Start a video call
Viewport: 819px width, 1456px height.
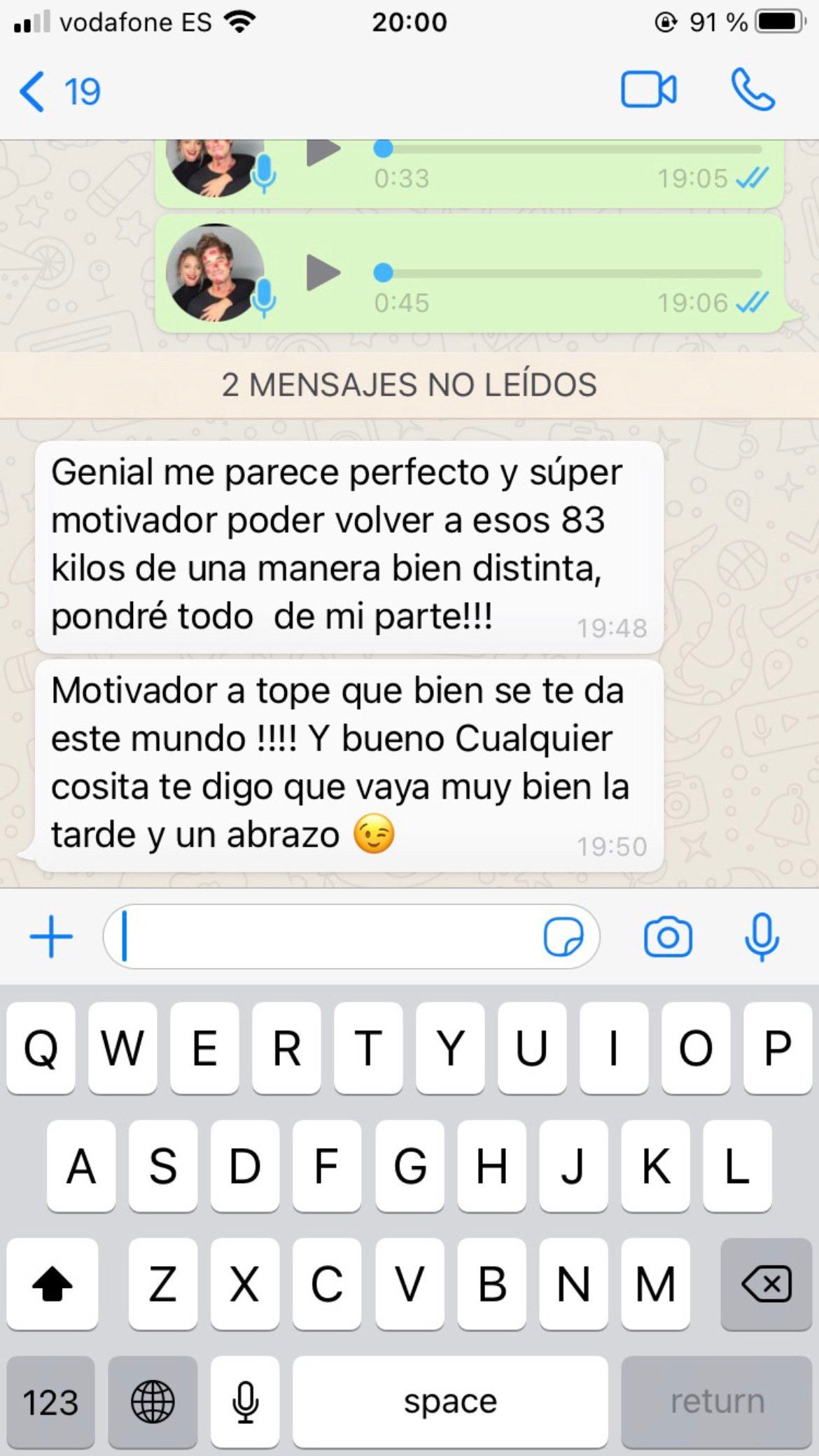(x=648, y=90)
